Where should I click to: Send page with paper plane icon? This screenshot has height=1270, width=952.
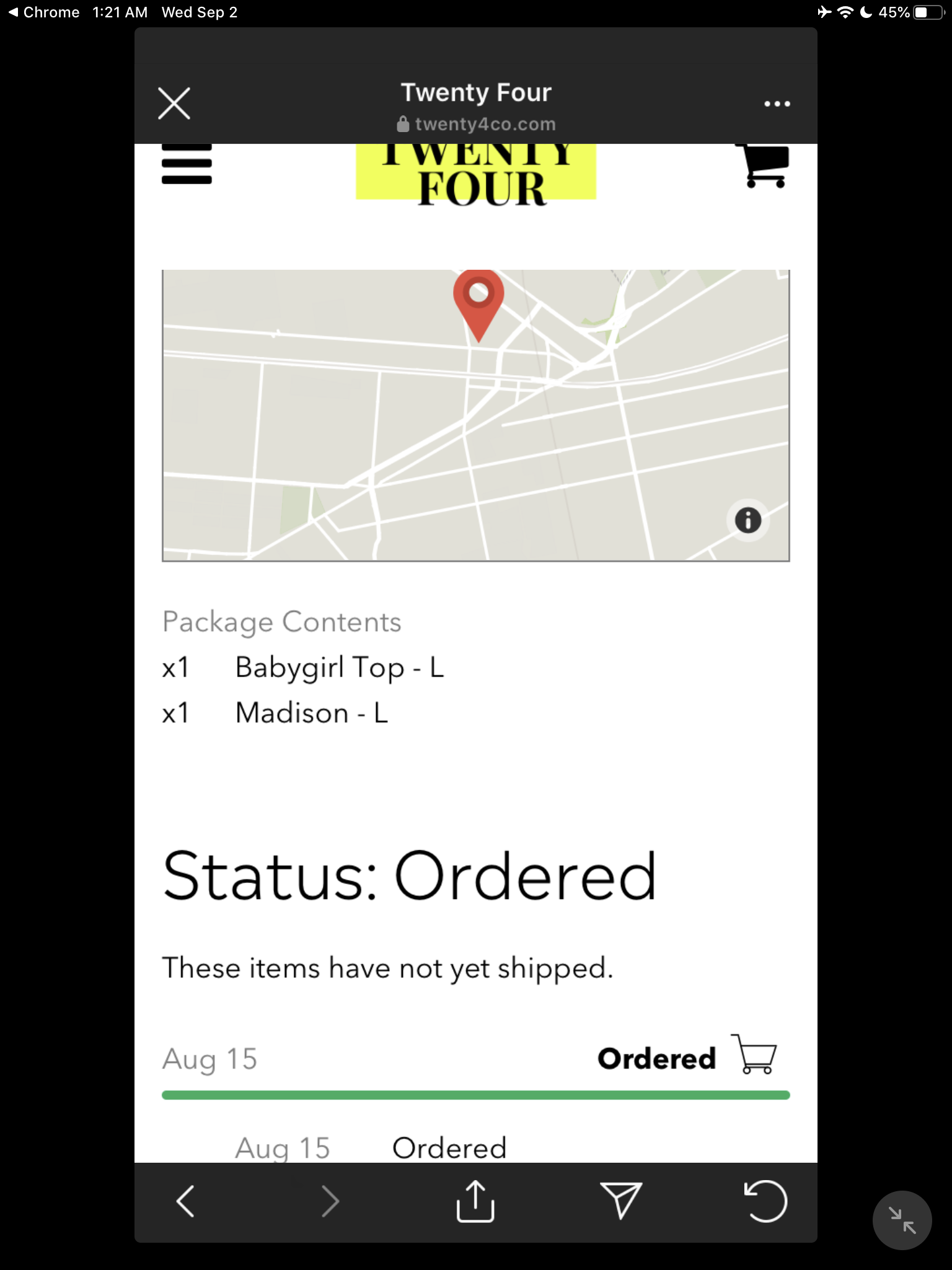620,1201
